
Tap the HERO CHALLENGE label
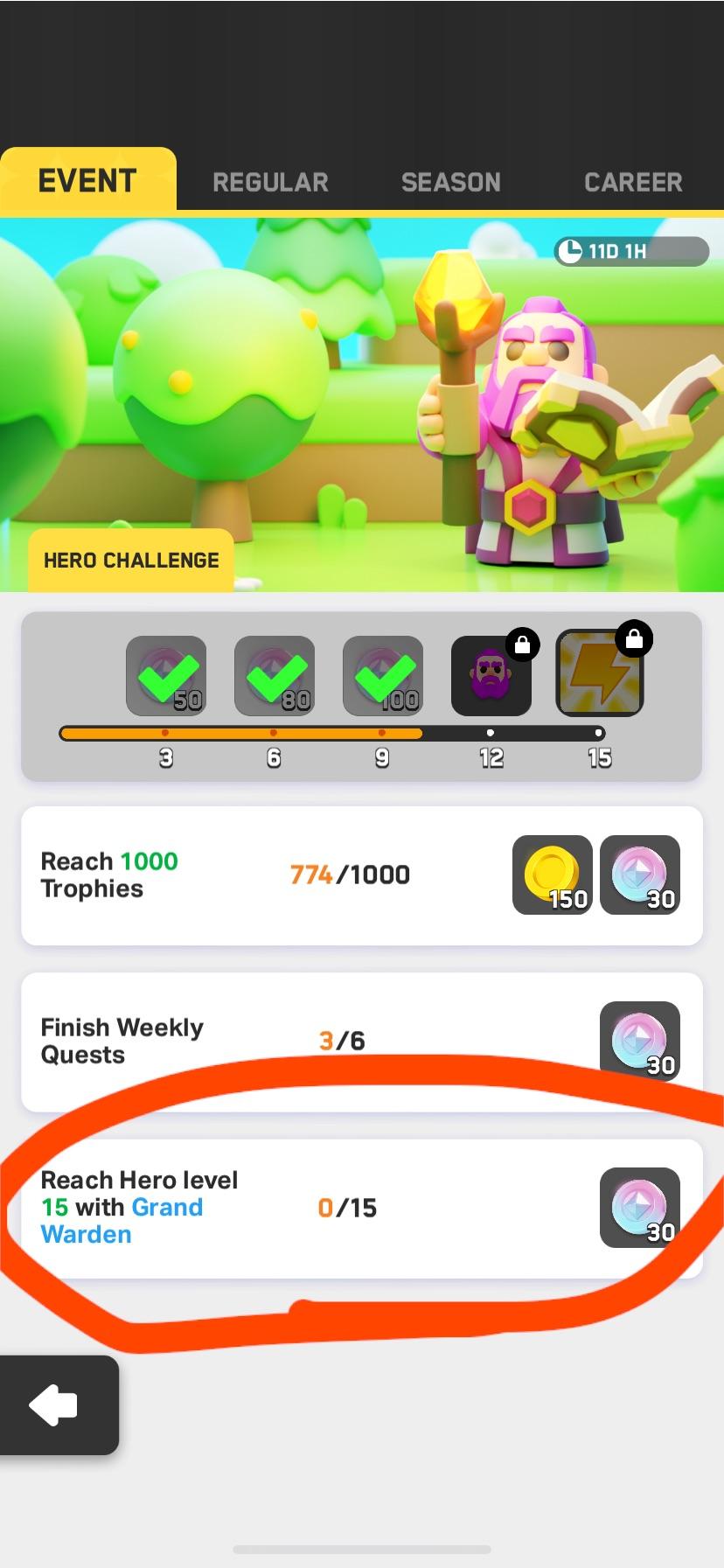[x=129, y=560]
